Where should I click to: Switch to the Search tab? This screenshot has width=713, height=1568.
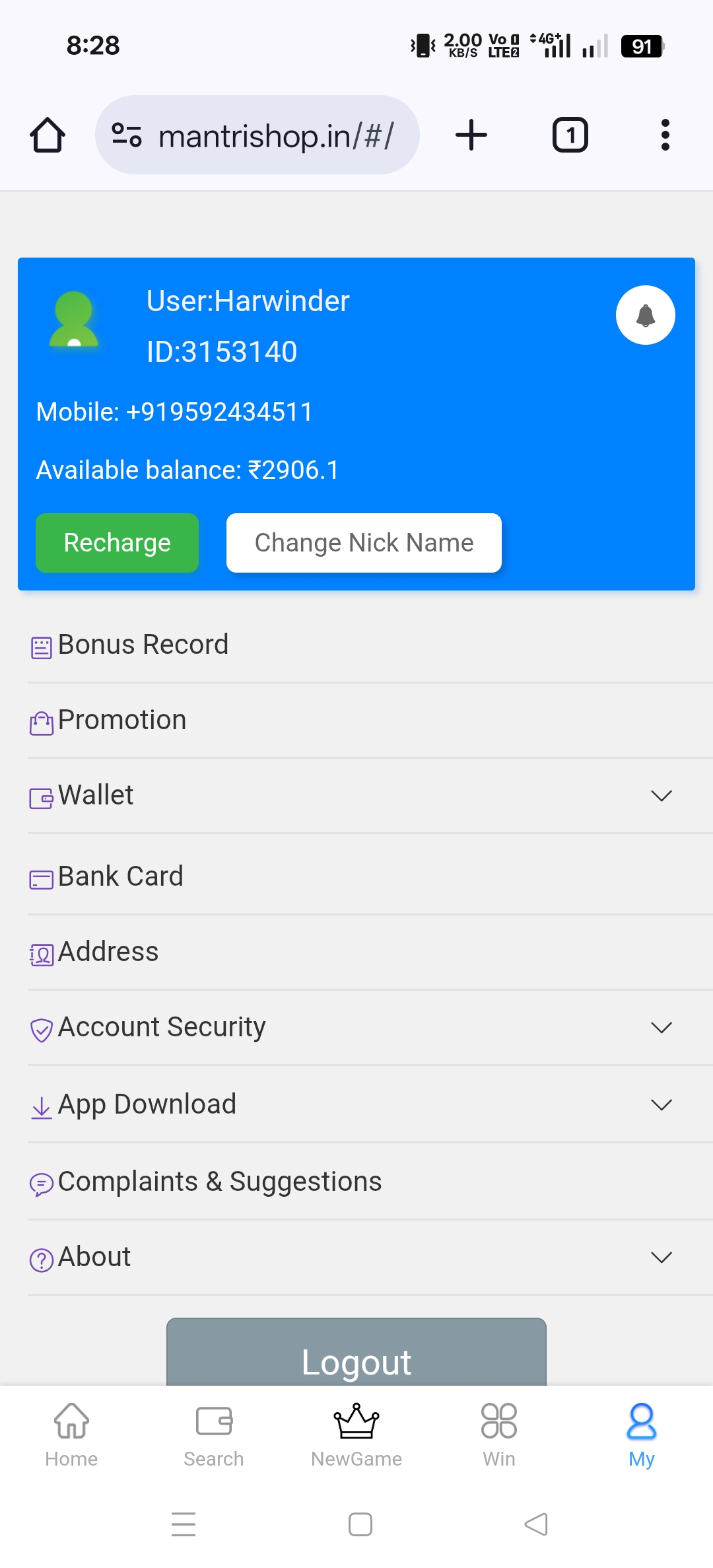pyautogui.click(x=214, y=1433)
